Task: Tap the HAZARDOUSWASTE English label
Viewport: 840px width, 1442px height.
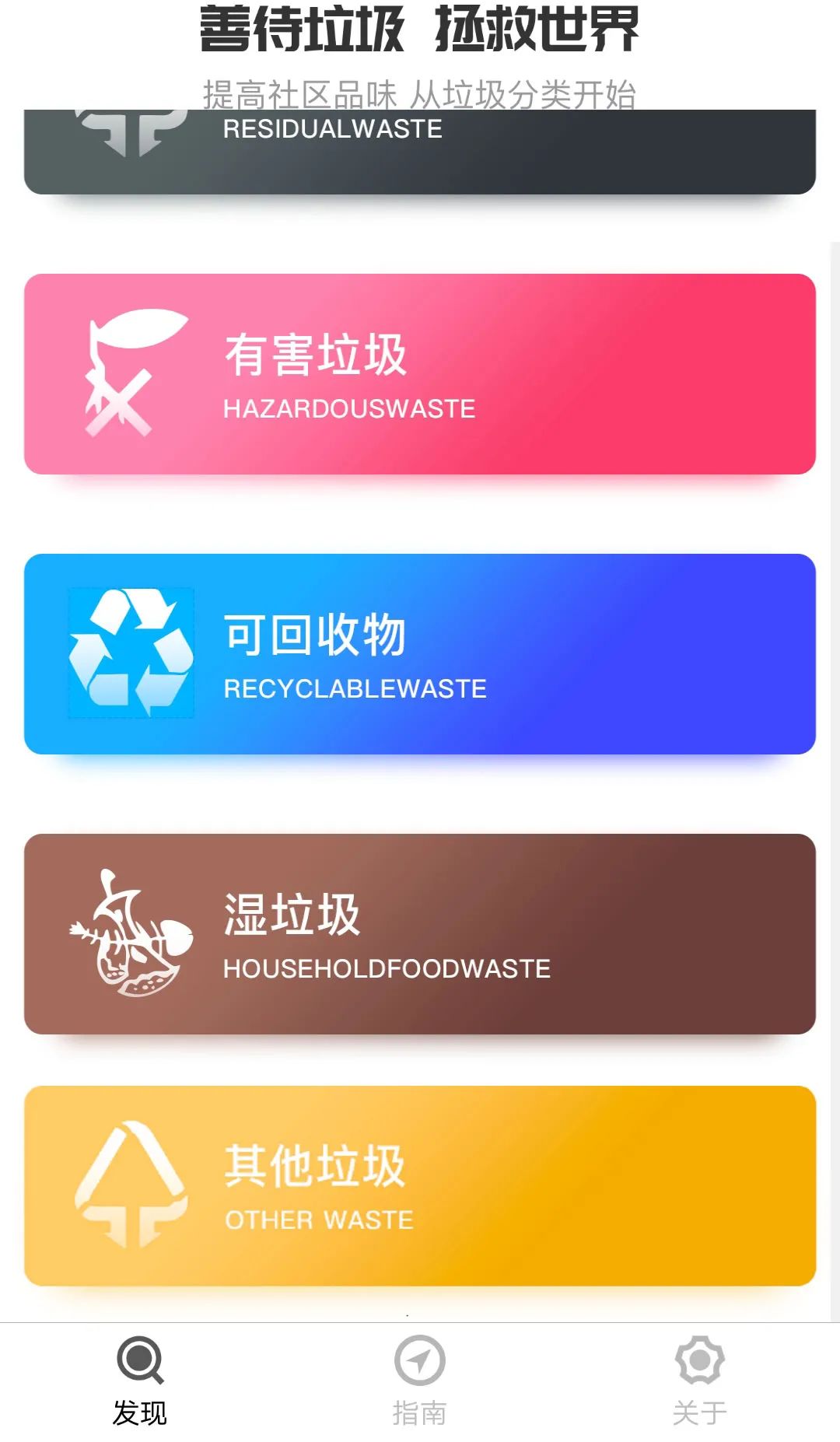Action: (348, 409)
